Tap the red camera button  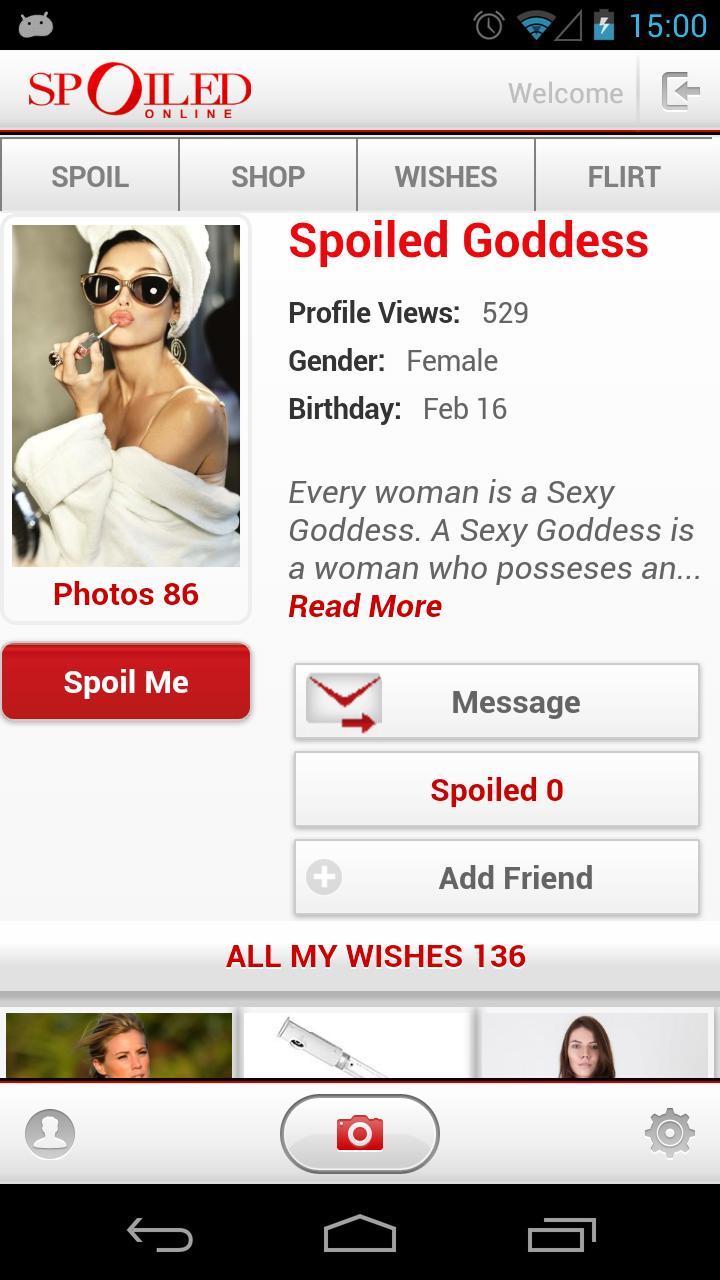click(x=360, y=1134)
